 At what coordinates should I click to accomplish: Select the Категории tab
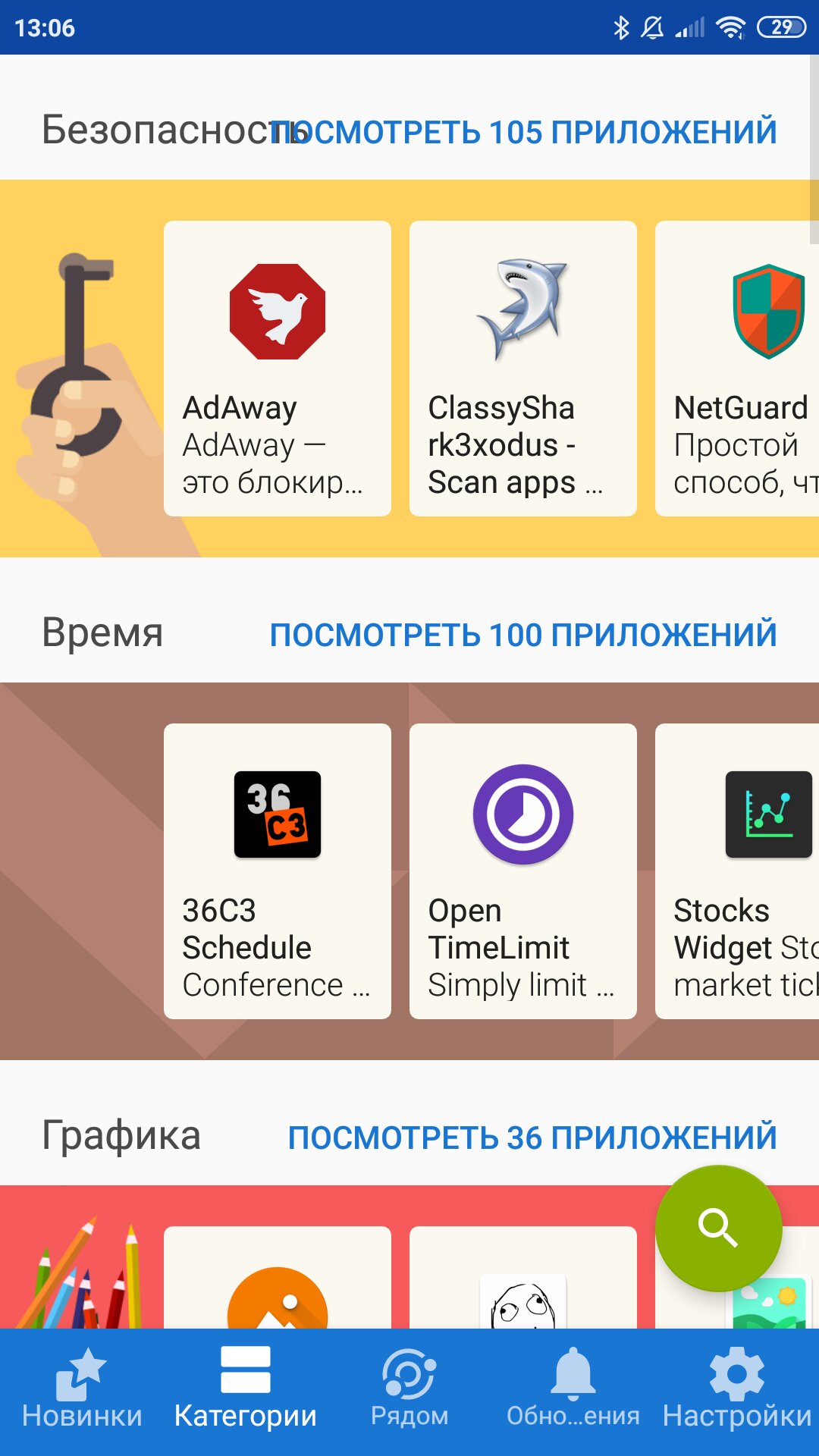(x=246, y=1392)
